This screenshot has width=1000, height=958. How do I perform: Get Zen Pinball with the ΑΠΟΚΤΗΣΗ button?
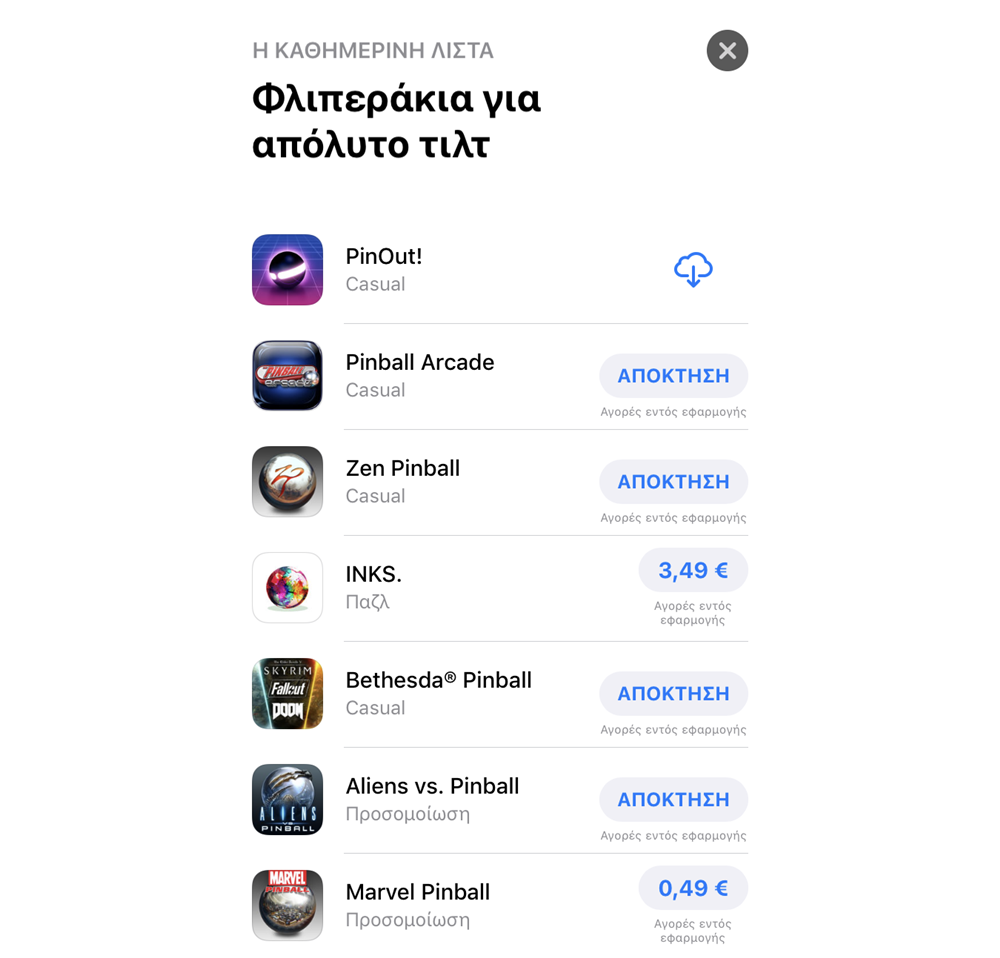(x=673, y=482)
